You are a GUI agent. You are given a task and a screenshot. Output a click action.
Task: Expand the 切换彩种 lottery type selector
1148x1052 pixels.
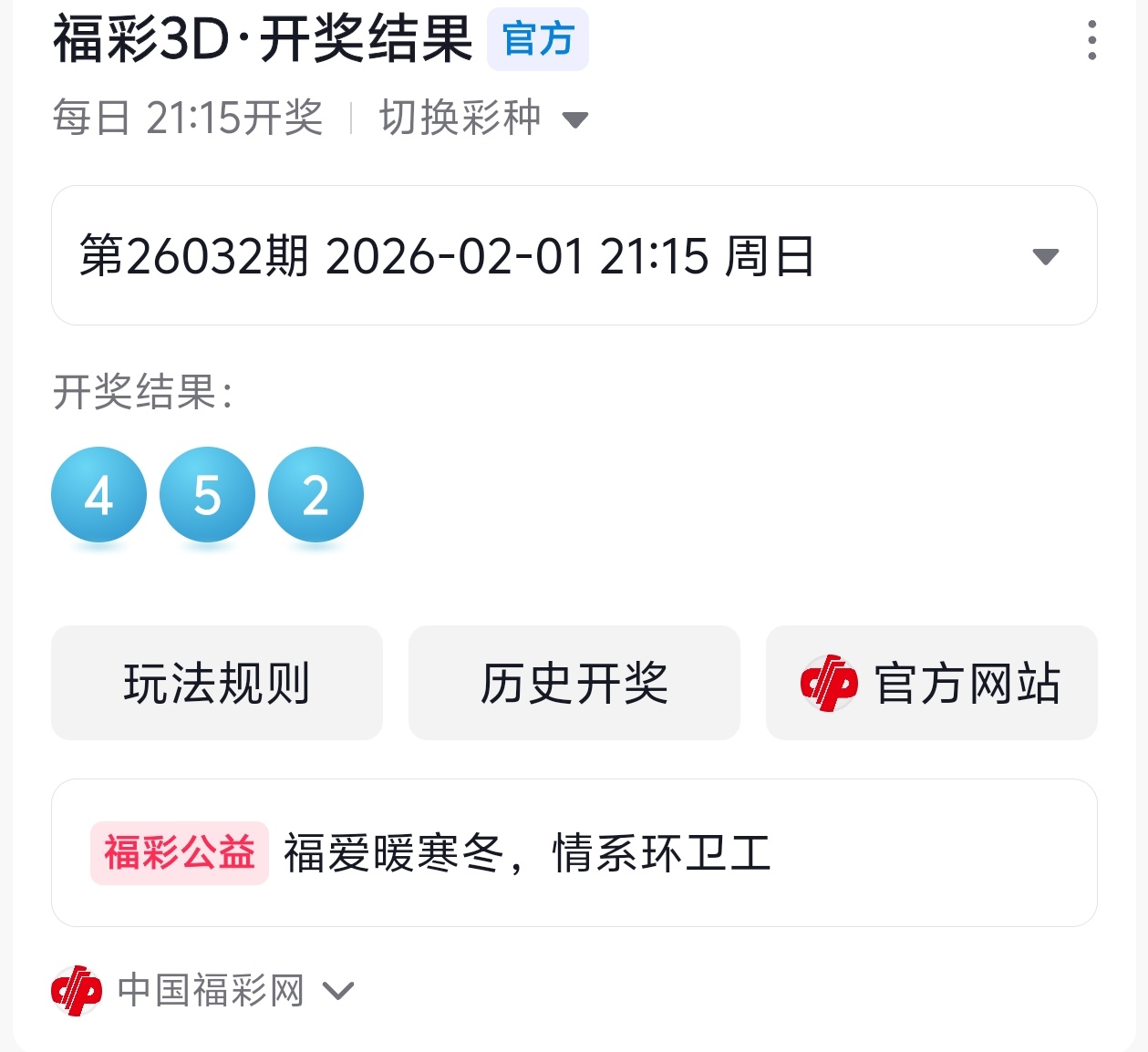pyautogui.click(x=483, y=119)
